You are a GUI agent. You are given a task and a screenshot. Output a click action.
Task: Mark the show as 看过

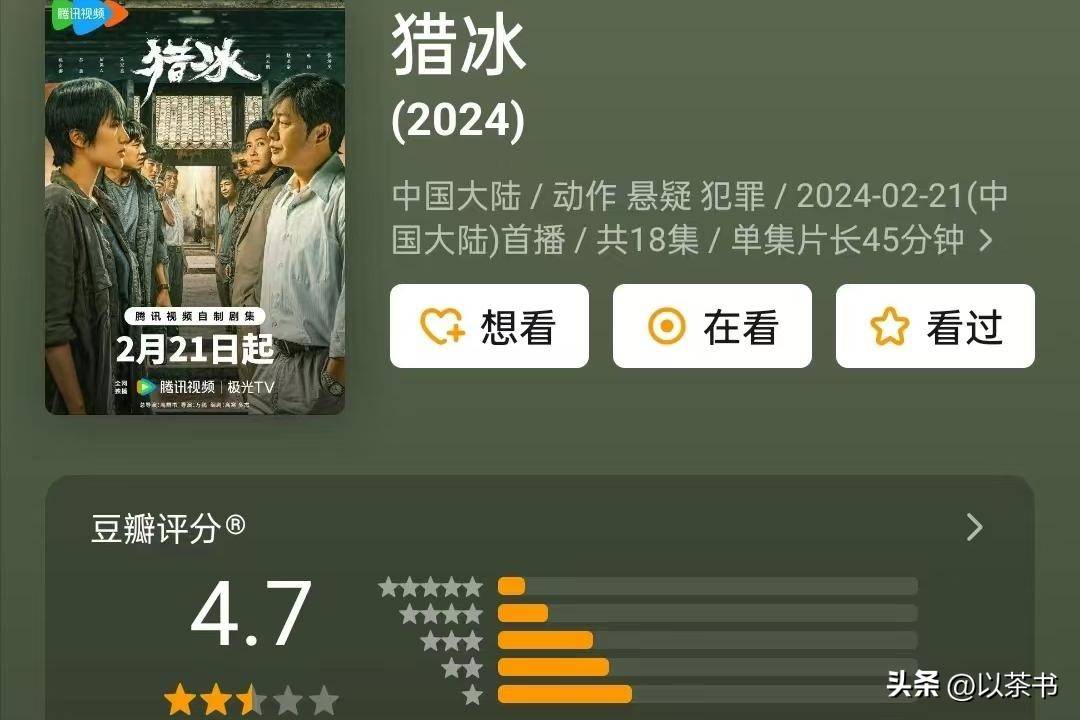click(935, 326)
